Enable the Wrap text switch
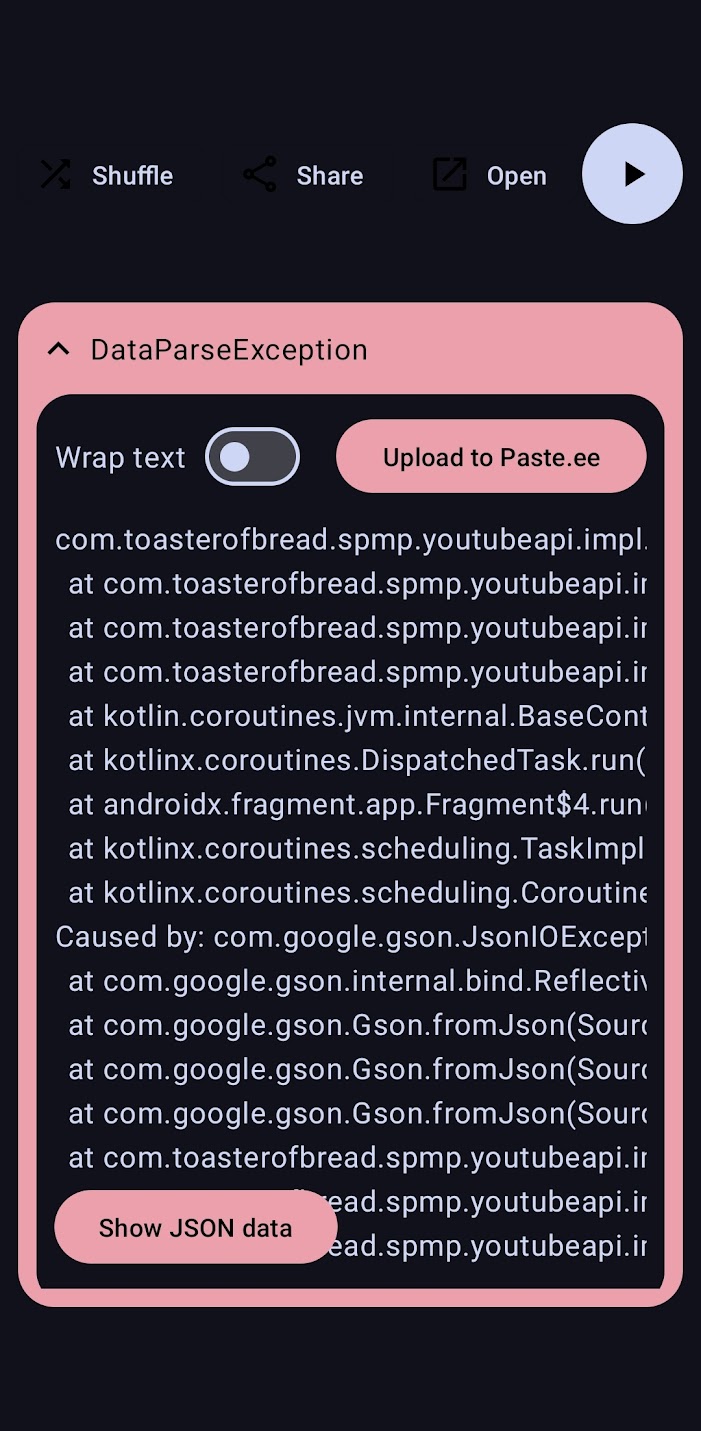 pos(252,457)
